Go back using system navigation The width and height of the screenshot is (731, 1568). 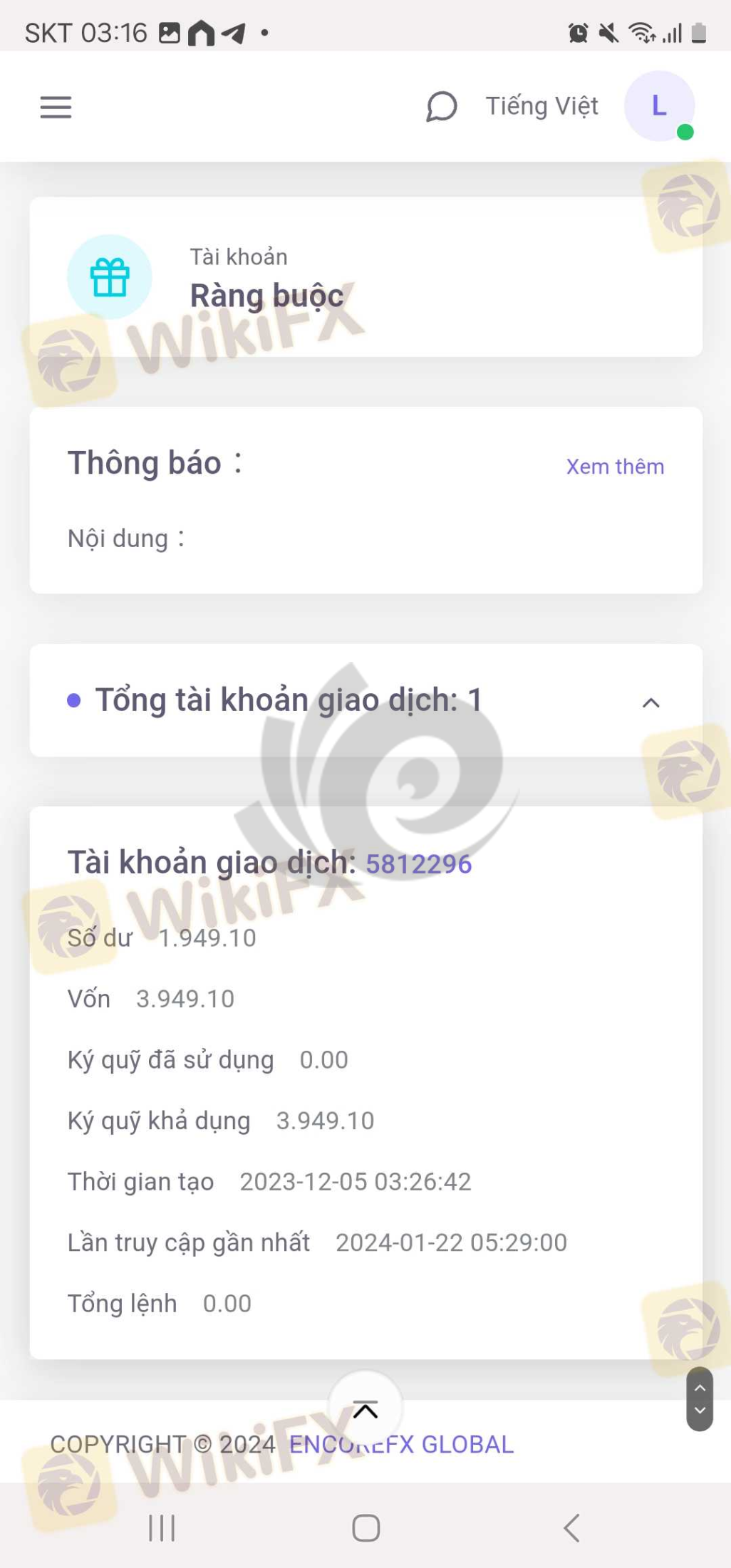click(571, 1527)
